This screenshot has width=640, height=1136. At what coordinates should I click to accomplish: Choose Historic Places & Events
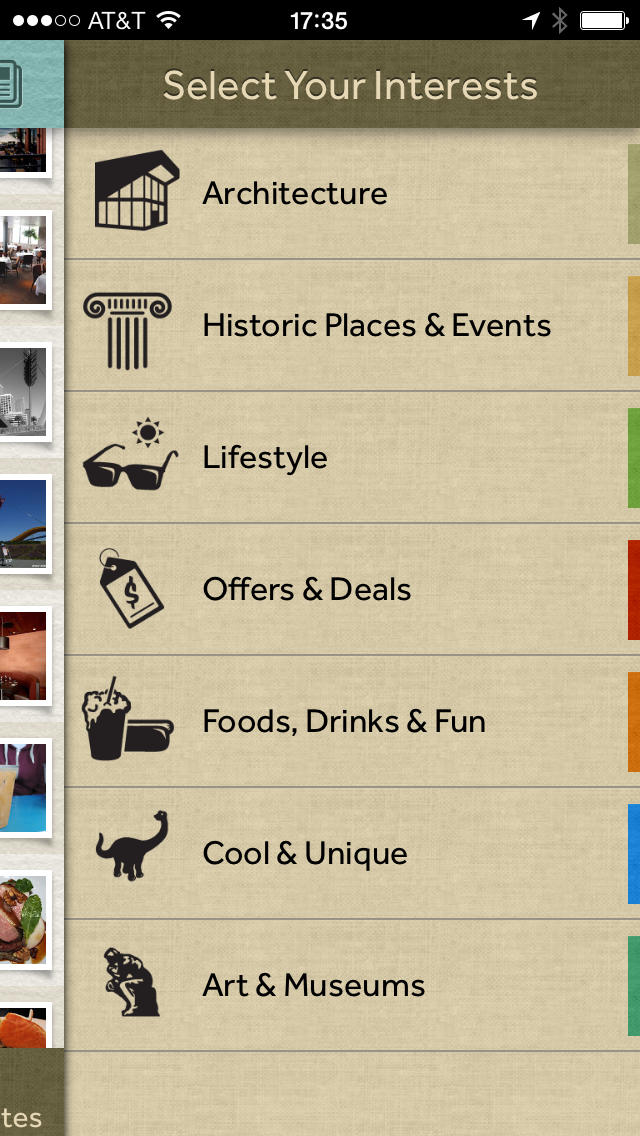pos(376,325)
